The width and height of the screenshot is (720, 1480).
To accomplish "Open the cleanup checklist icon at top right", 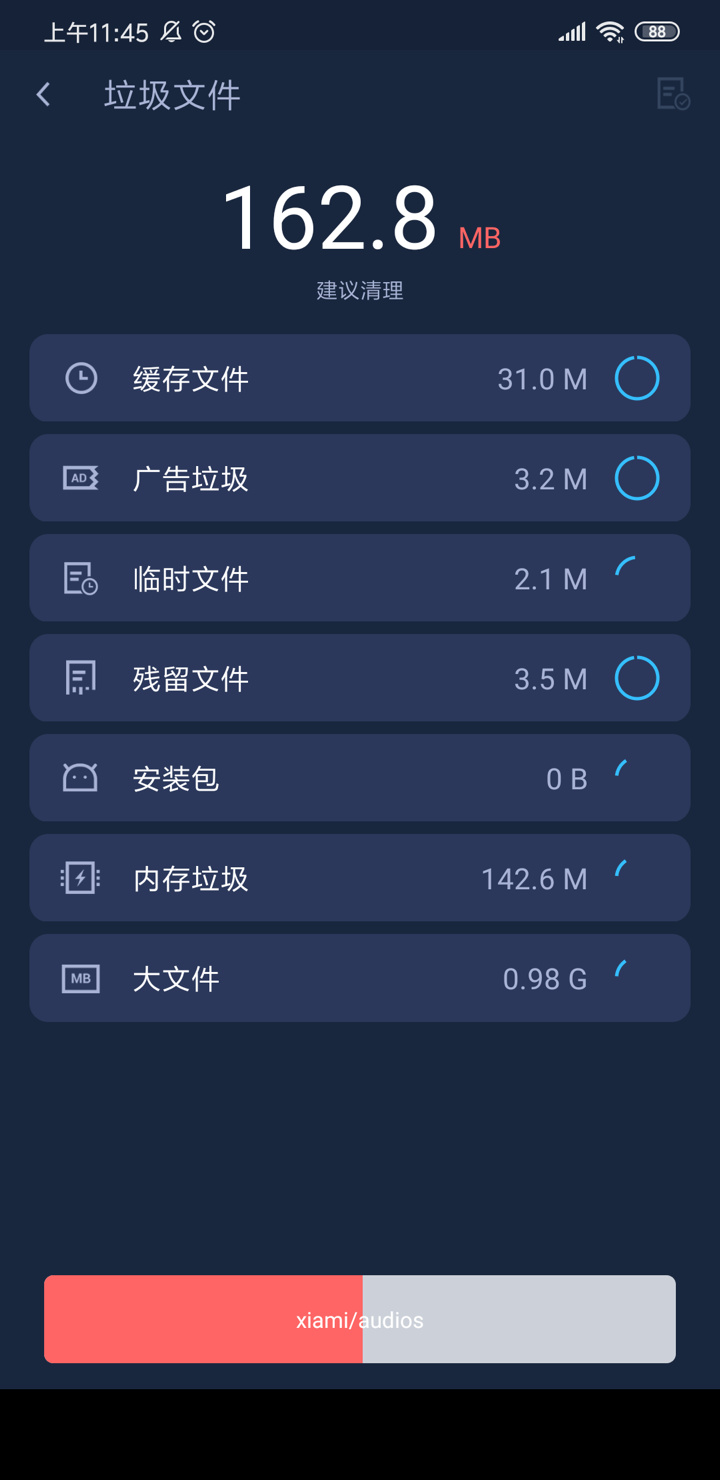I will coord(672,94).
